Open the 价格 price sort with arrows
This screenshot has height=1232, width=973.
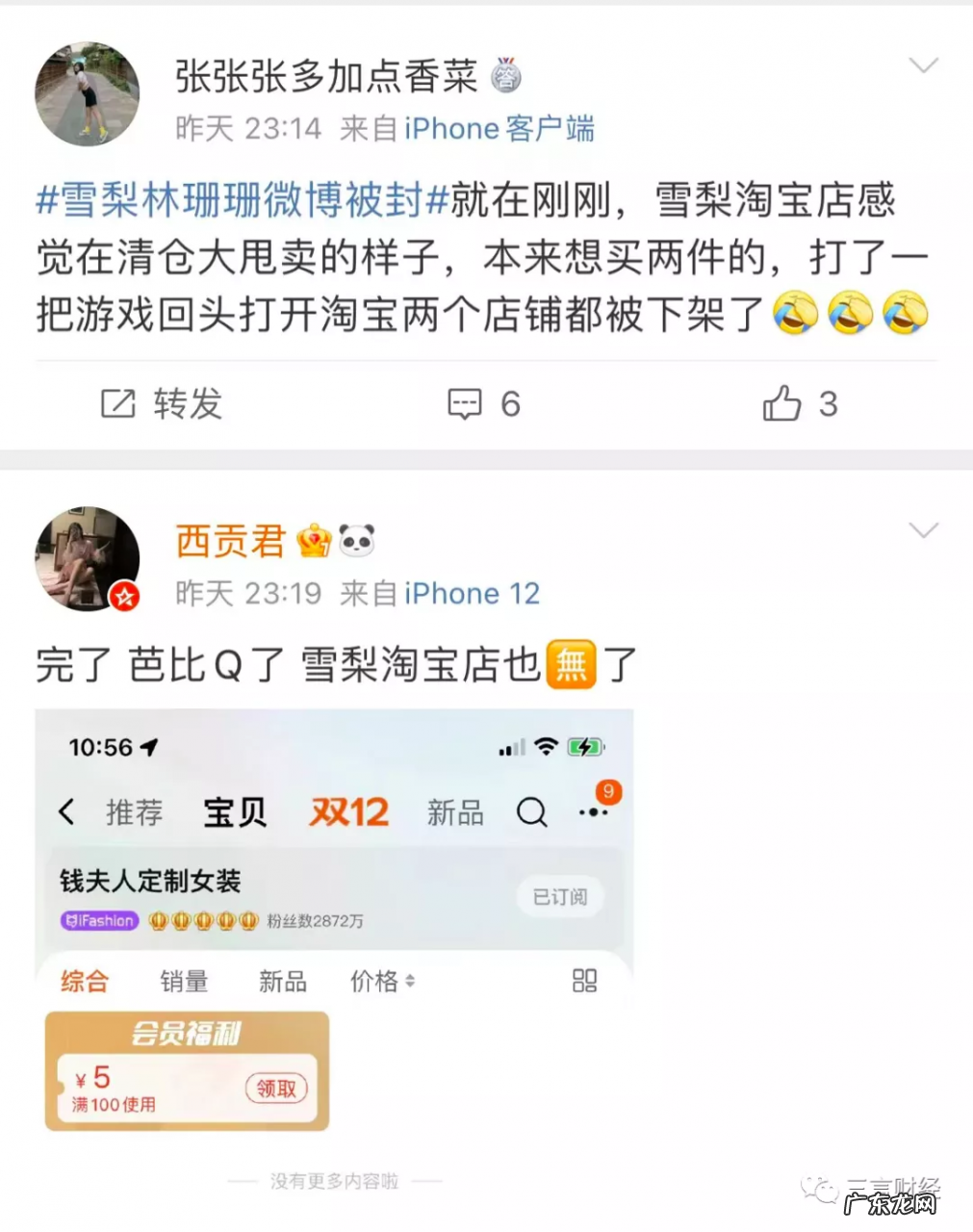(382, 981)
